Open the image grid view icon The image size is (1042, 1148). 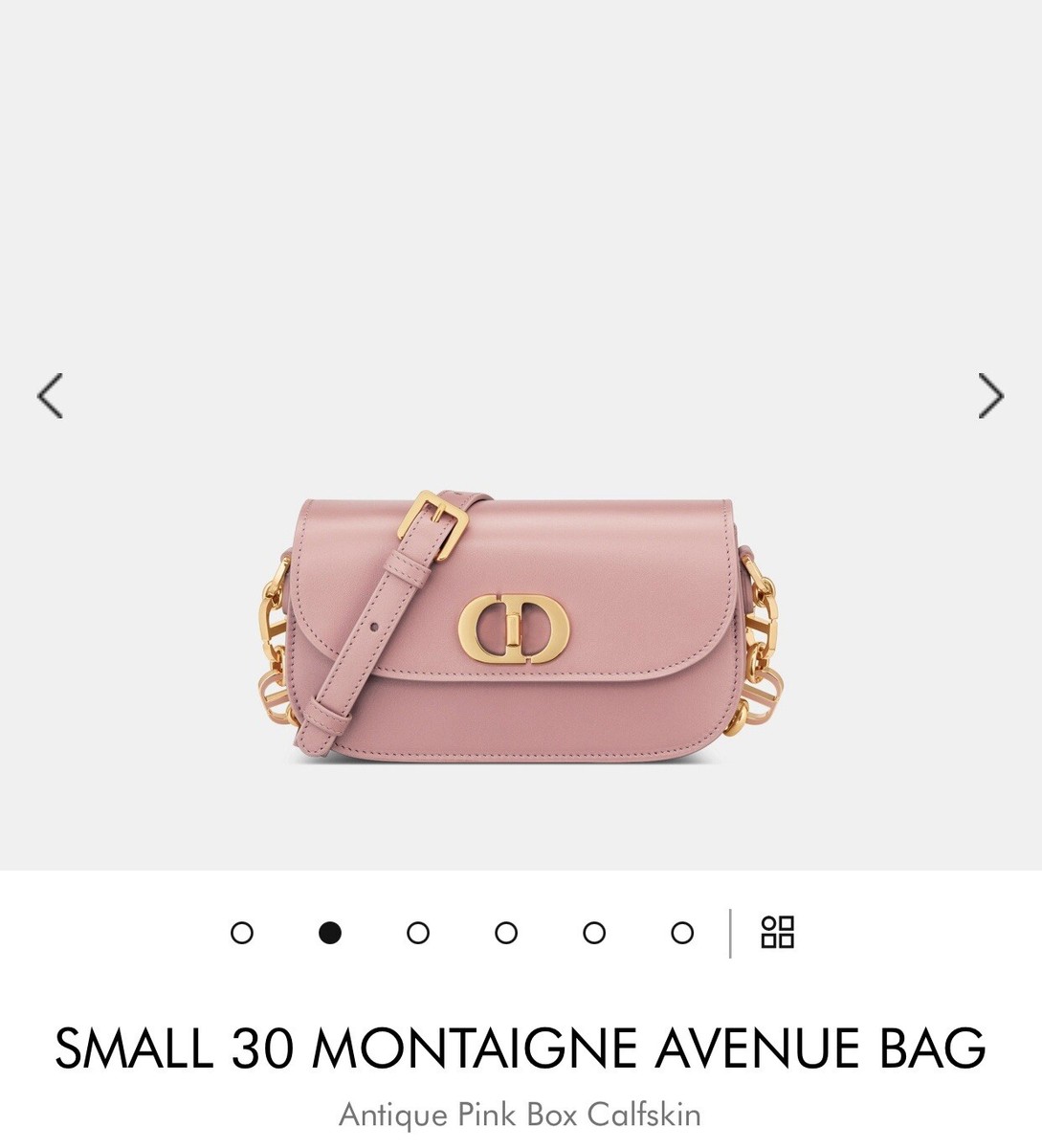[777, 932]
